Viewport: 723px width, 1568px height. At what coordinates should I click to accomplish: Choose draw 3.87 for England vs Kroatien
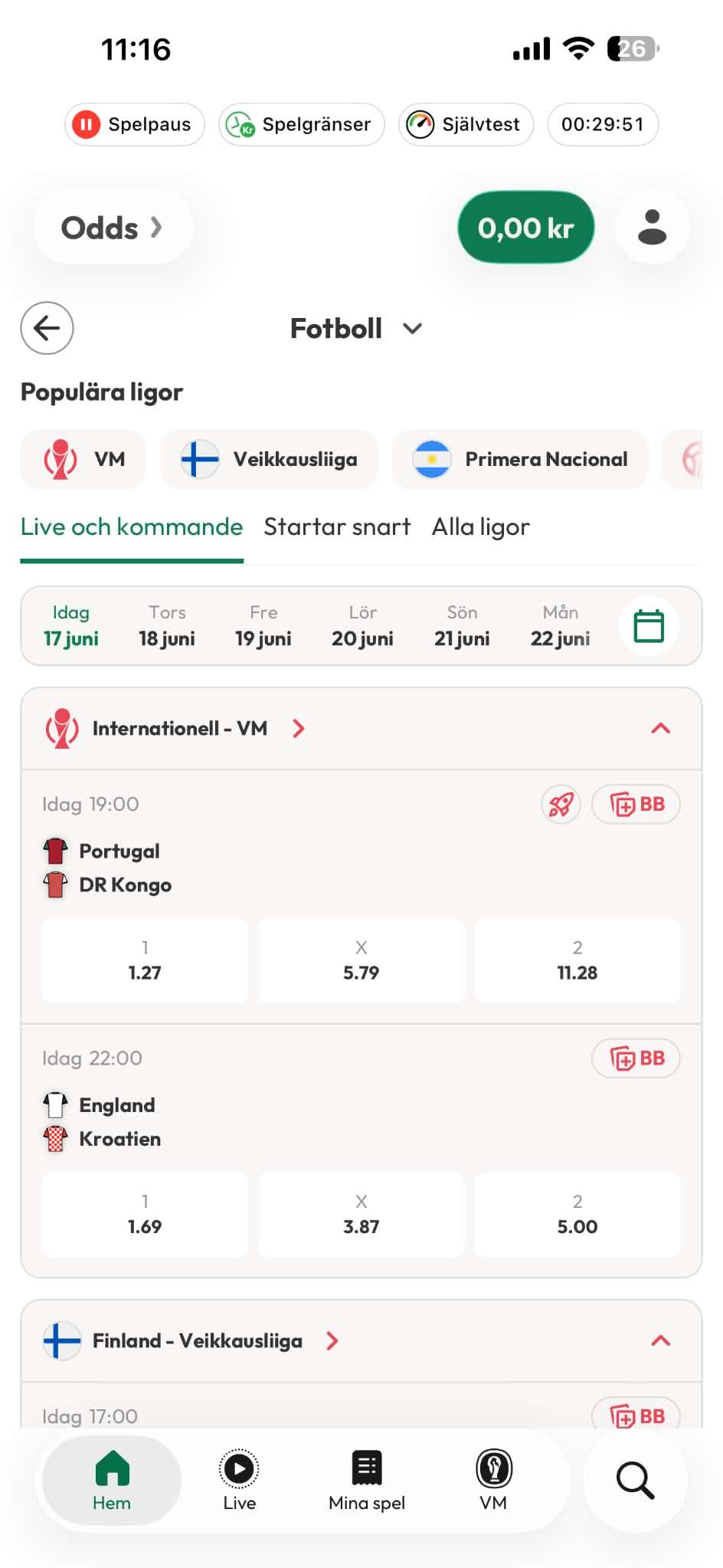click(361, 1215)
